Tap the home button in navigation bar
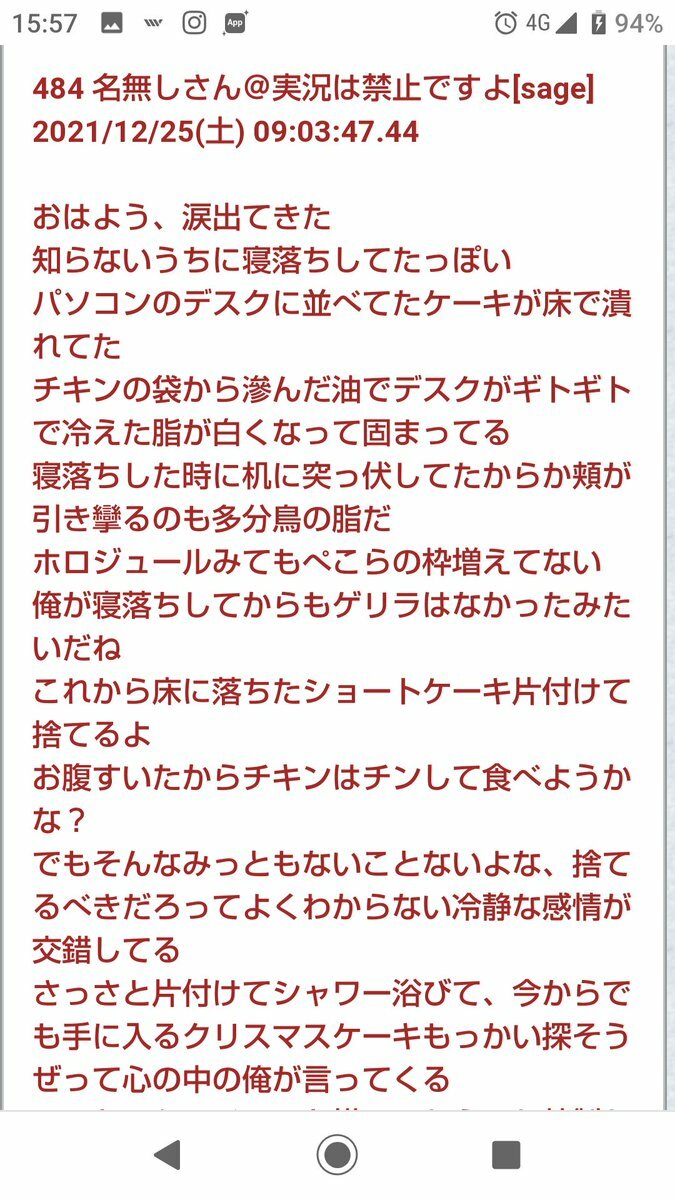 click(337, 1155)
